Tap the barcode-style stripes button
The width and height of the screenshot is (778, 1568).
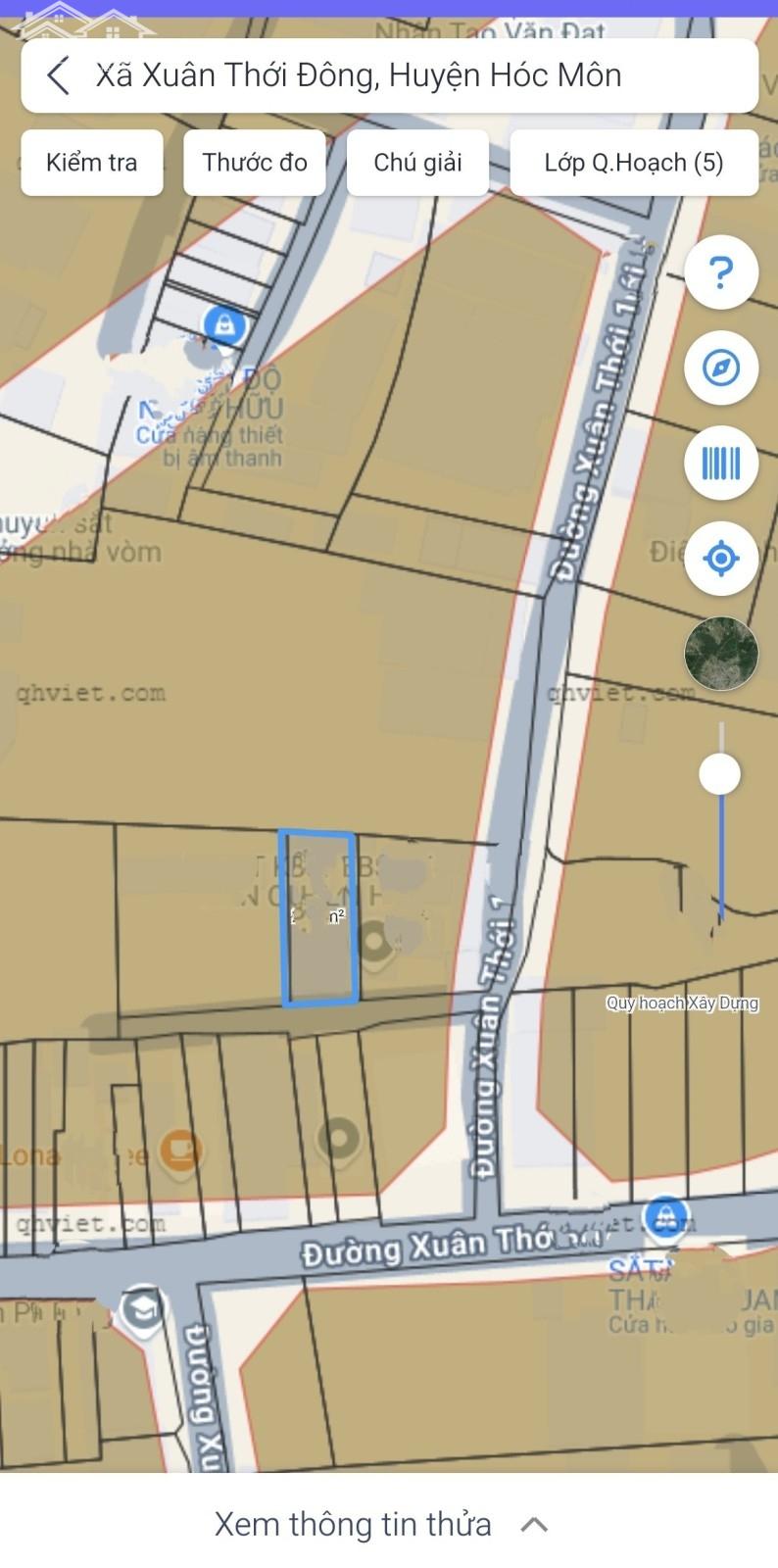pyautogui.click(x=721, y=464)
